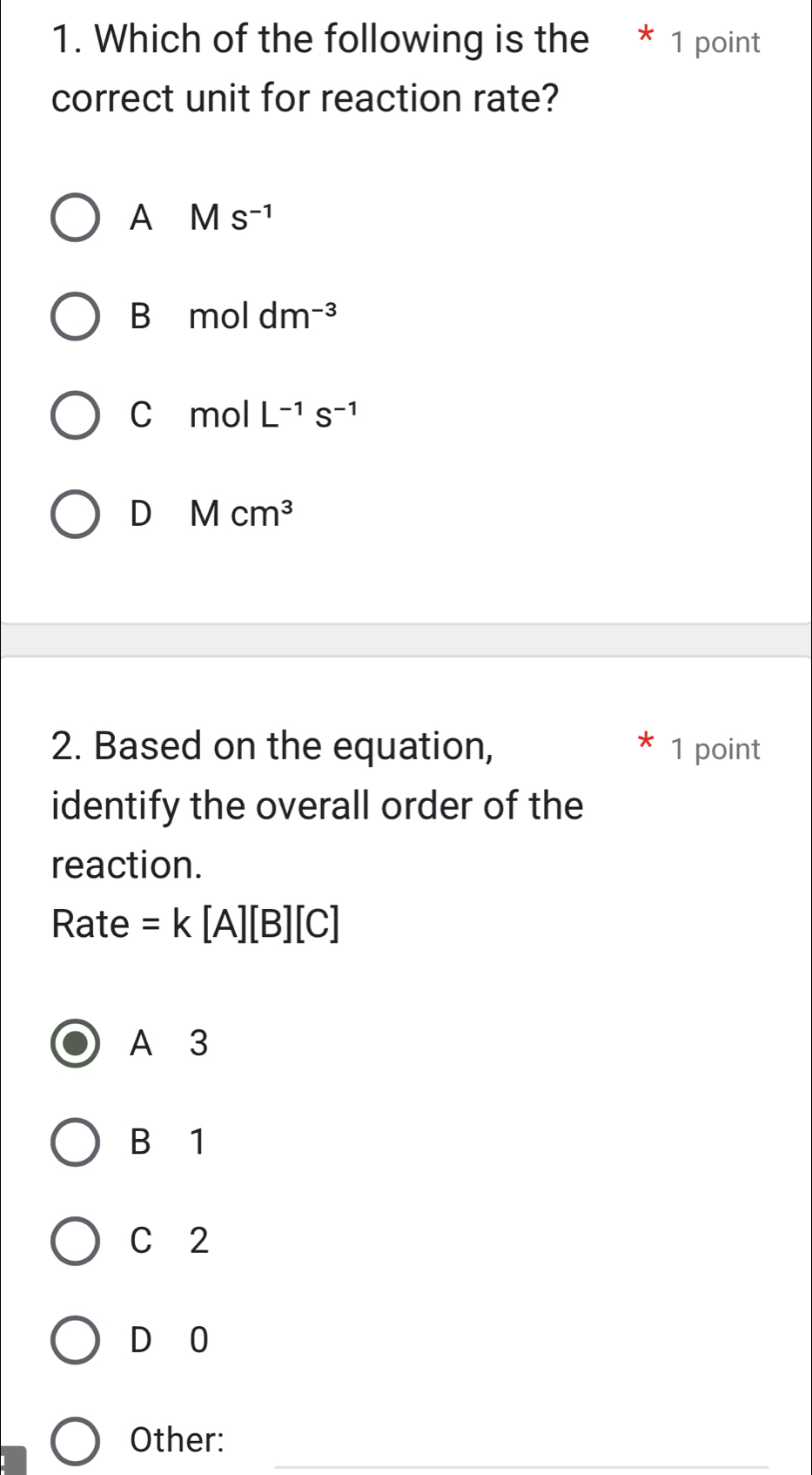Screen dimensions: 812x1475
Task: Deselect the currently chosen answer "3"
Action: tap(77, 1044)
